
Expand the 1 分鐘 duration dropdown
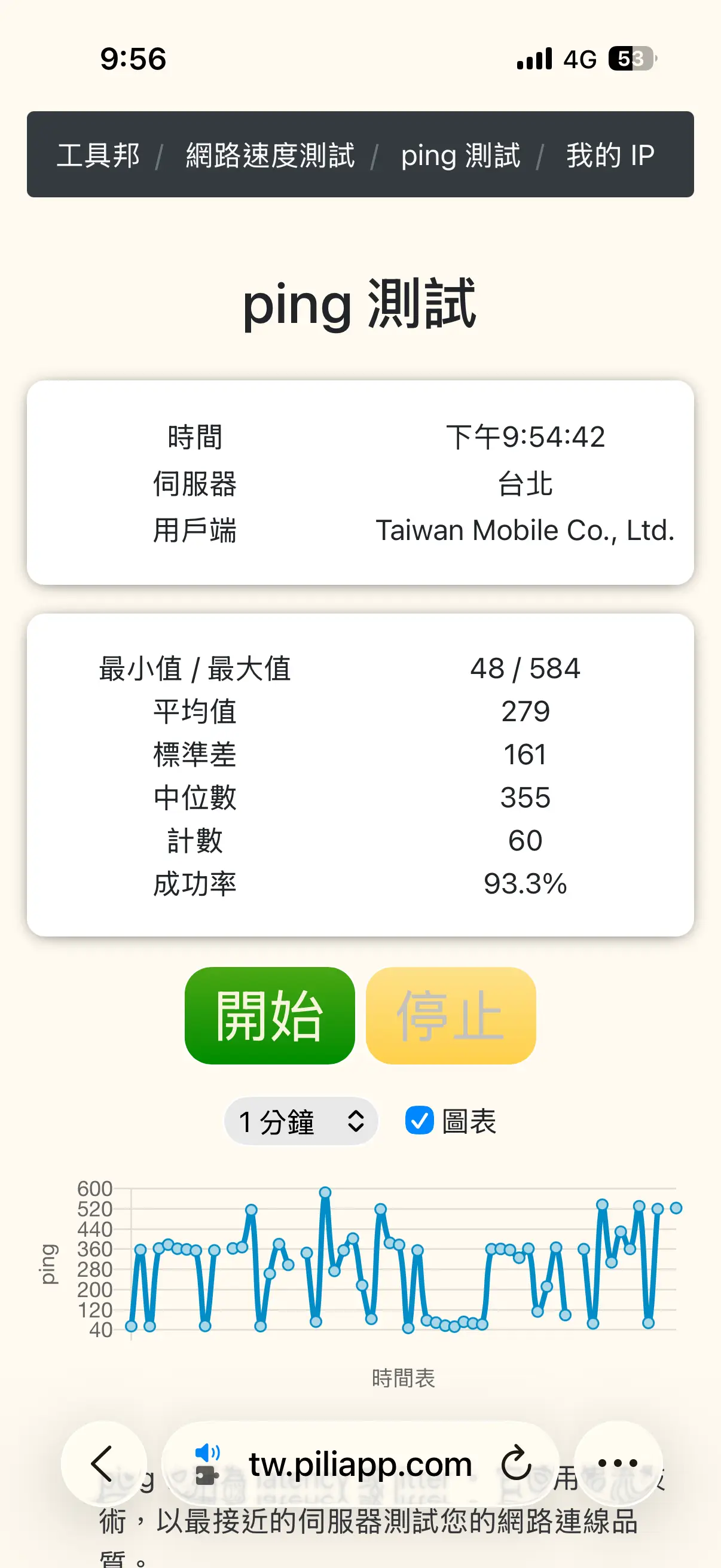(x=301, y=1121)
